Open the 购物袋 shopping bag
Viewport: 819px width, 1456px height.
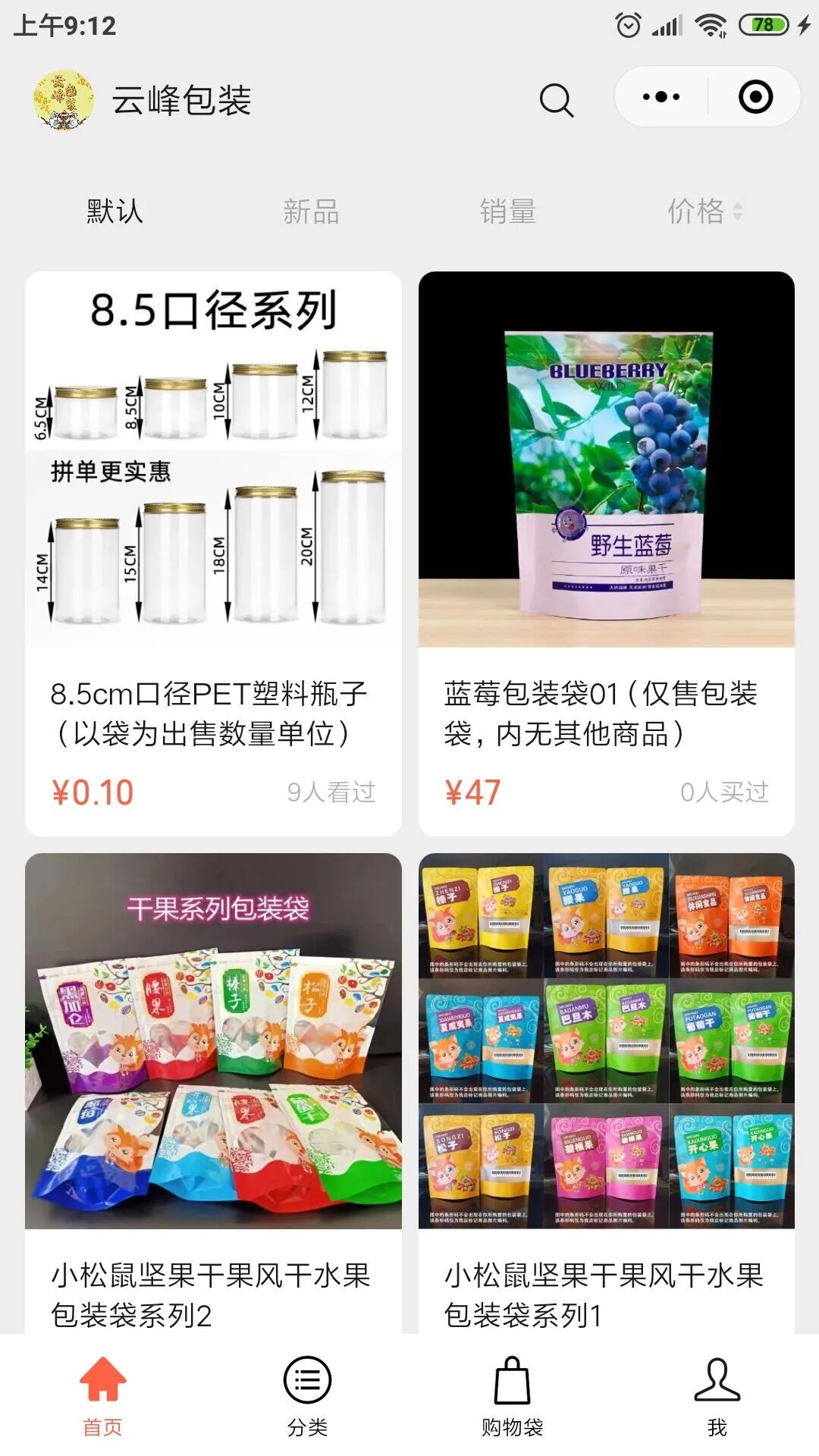point(512,1396)
